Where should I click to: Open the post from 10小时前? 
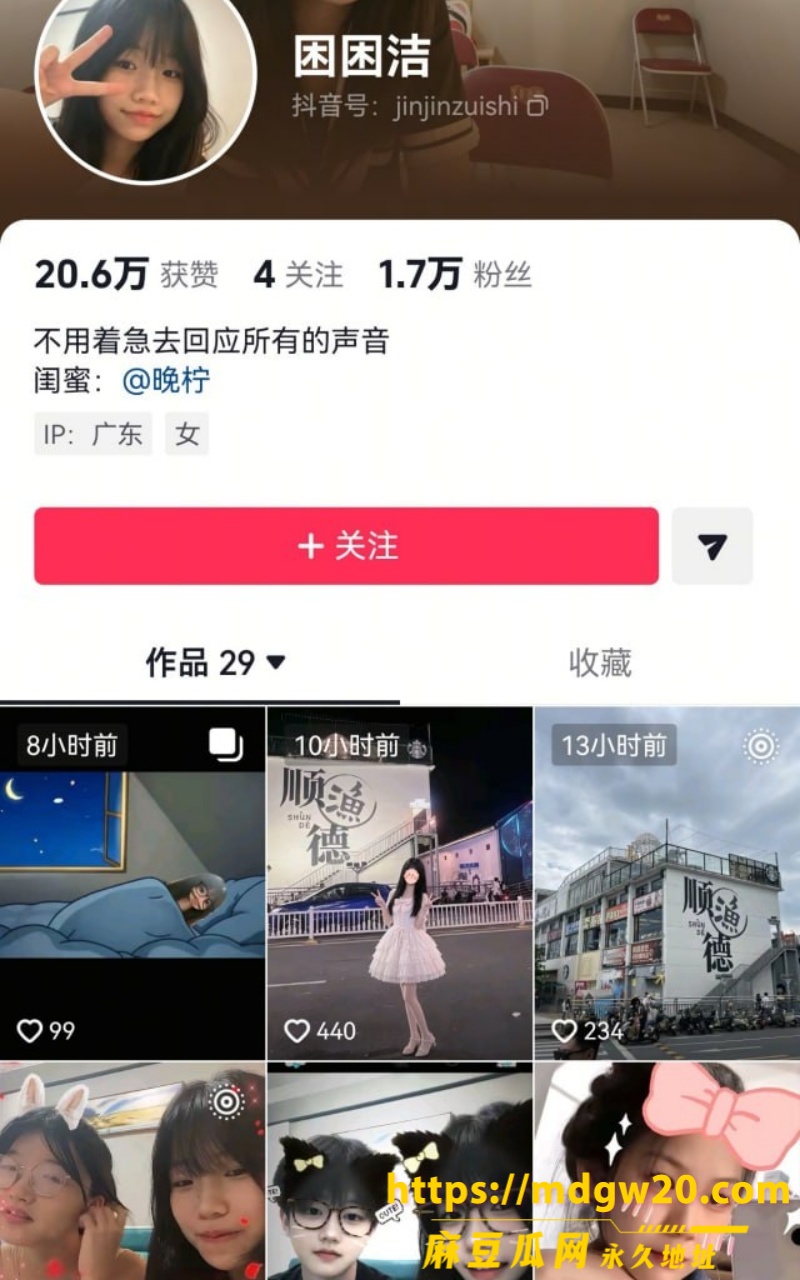[x=400, y=884]
